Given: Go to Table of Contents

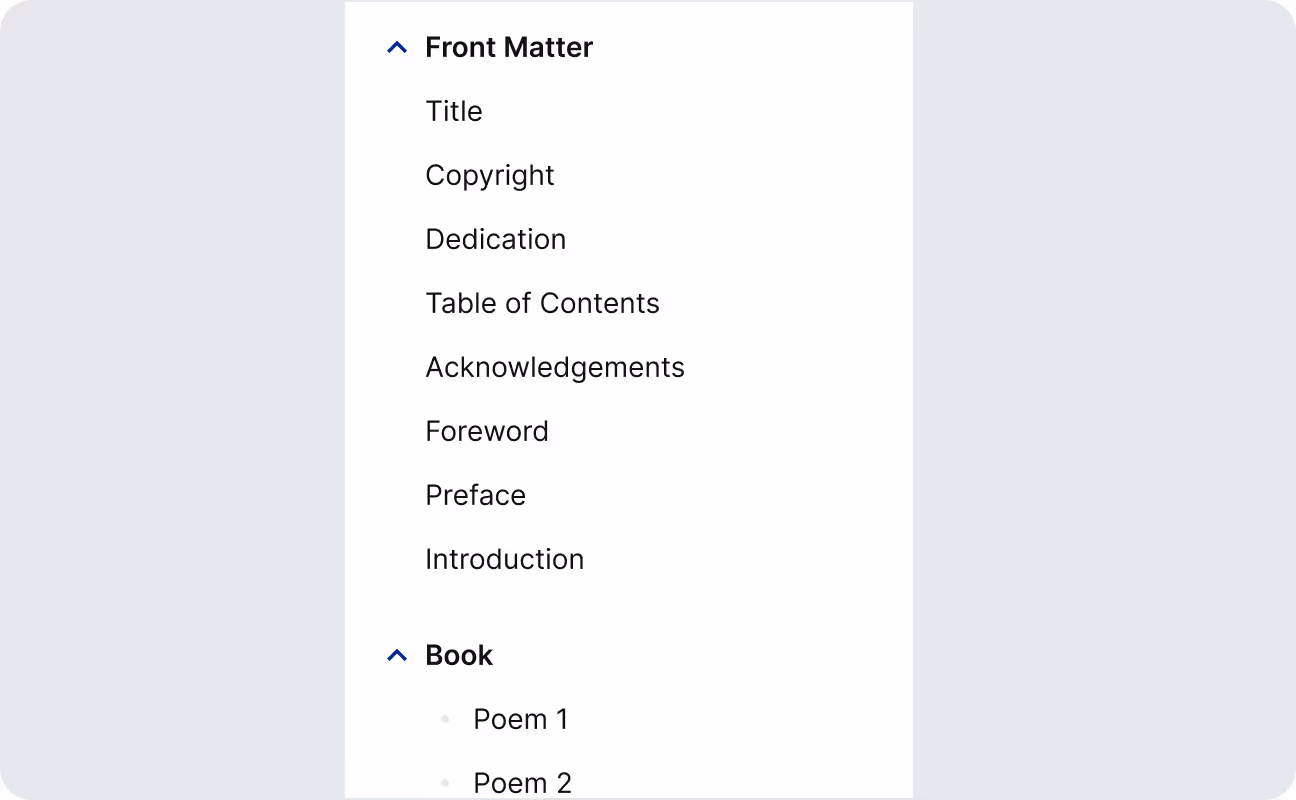Looking at the screenshot, I should (x=542, y=303).
